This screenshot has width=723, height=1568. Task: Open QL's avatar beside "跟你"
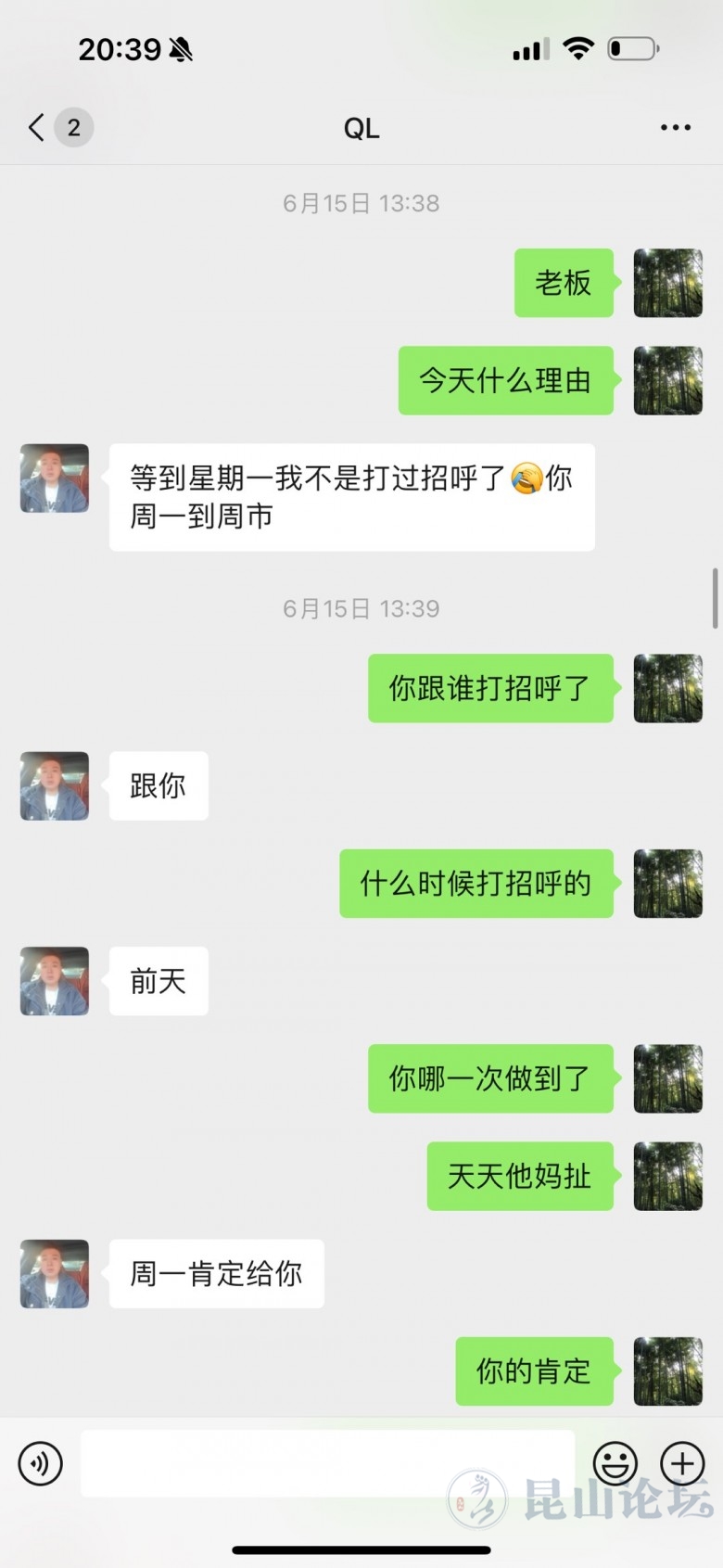pyautogui.click(x=55, y=786)
